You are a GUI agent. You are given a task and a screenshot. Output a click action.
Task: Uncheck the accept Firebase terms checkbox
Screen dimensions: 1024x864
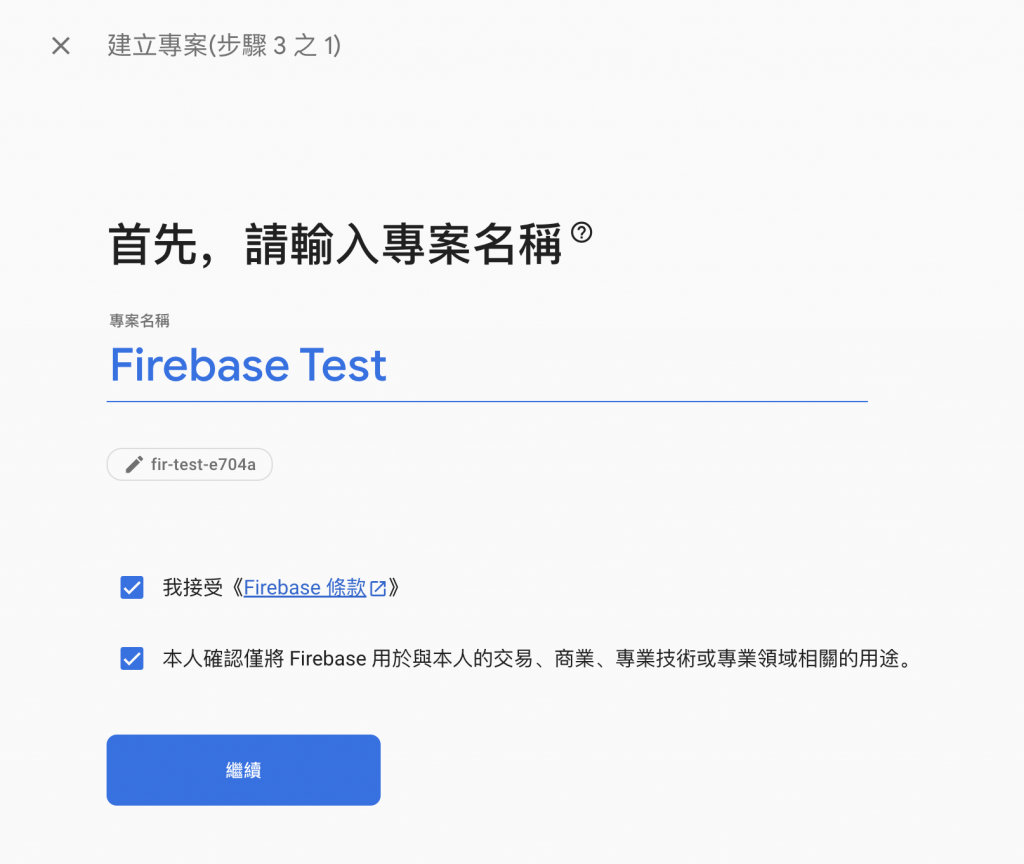click(x=132, y=587)
